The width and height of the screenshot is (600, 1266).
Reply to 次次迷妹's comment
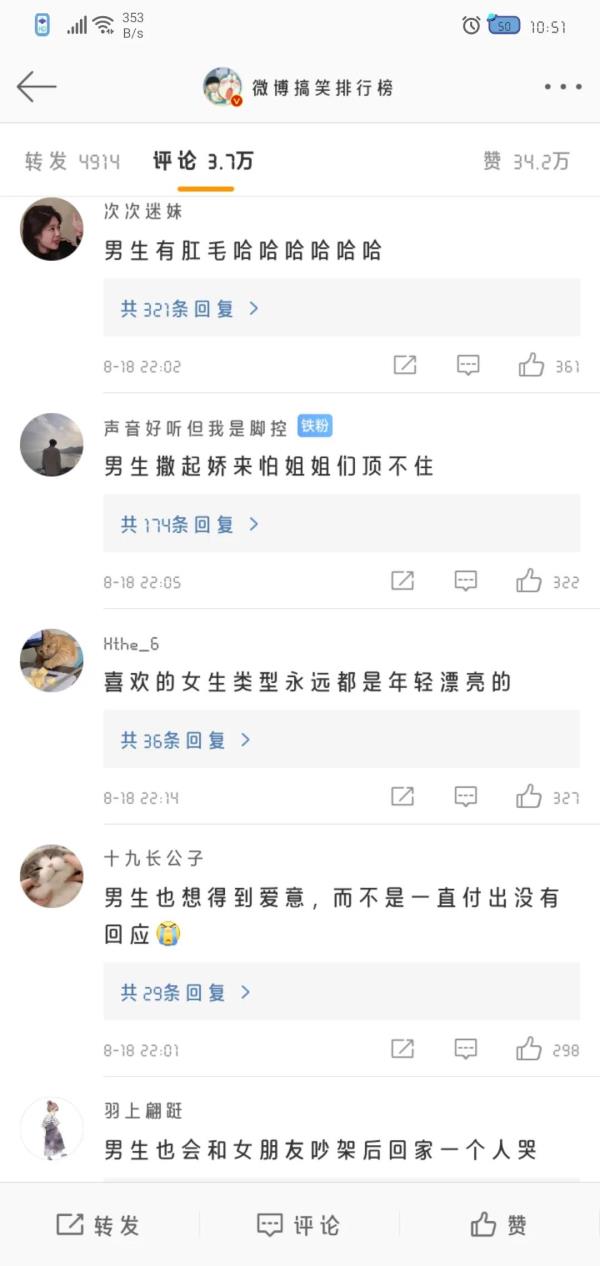[467, 366]
